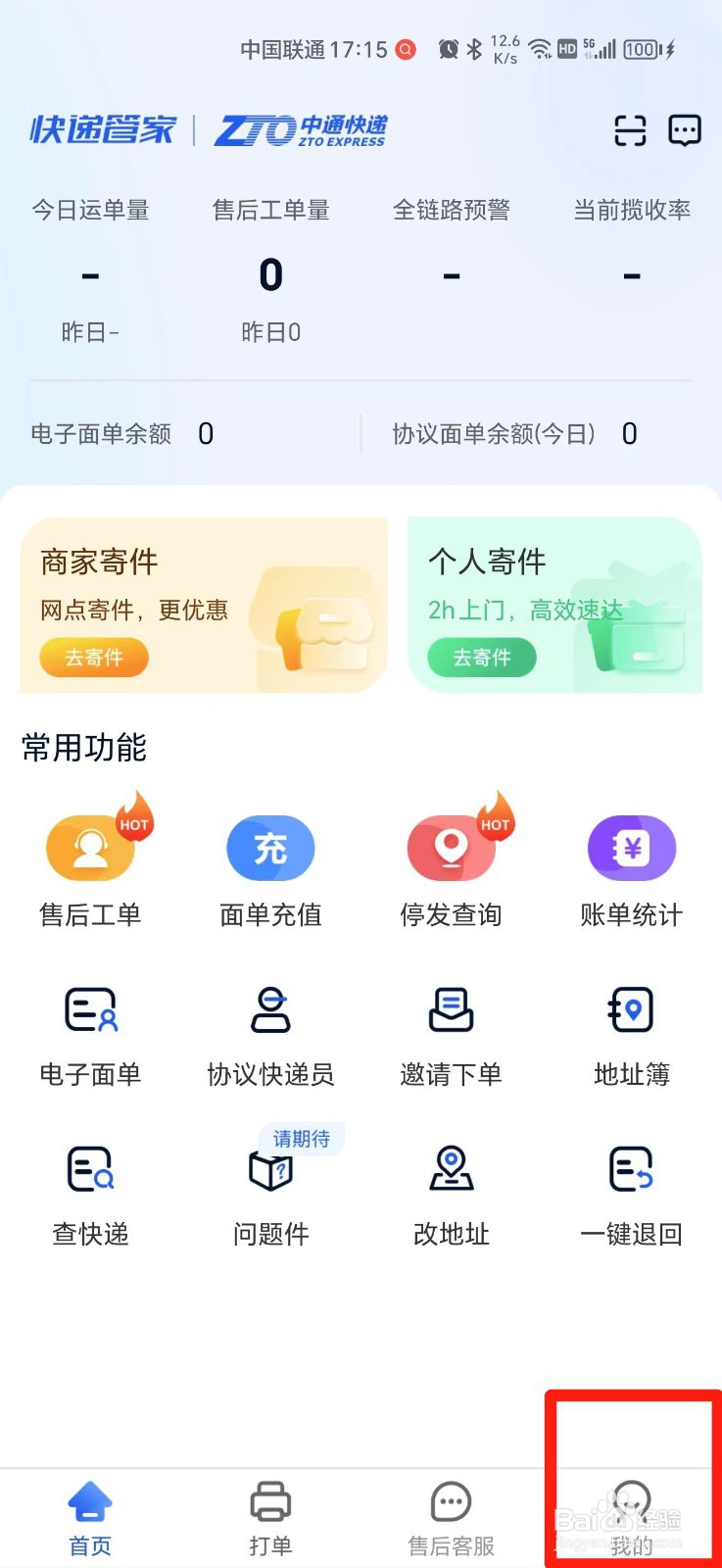Open 地址簿 address book icon
Image resolution: width=722 pixels, height=1568 pixels.
click(631, 1024)
